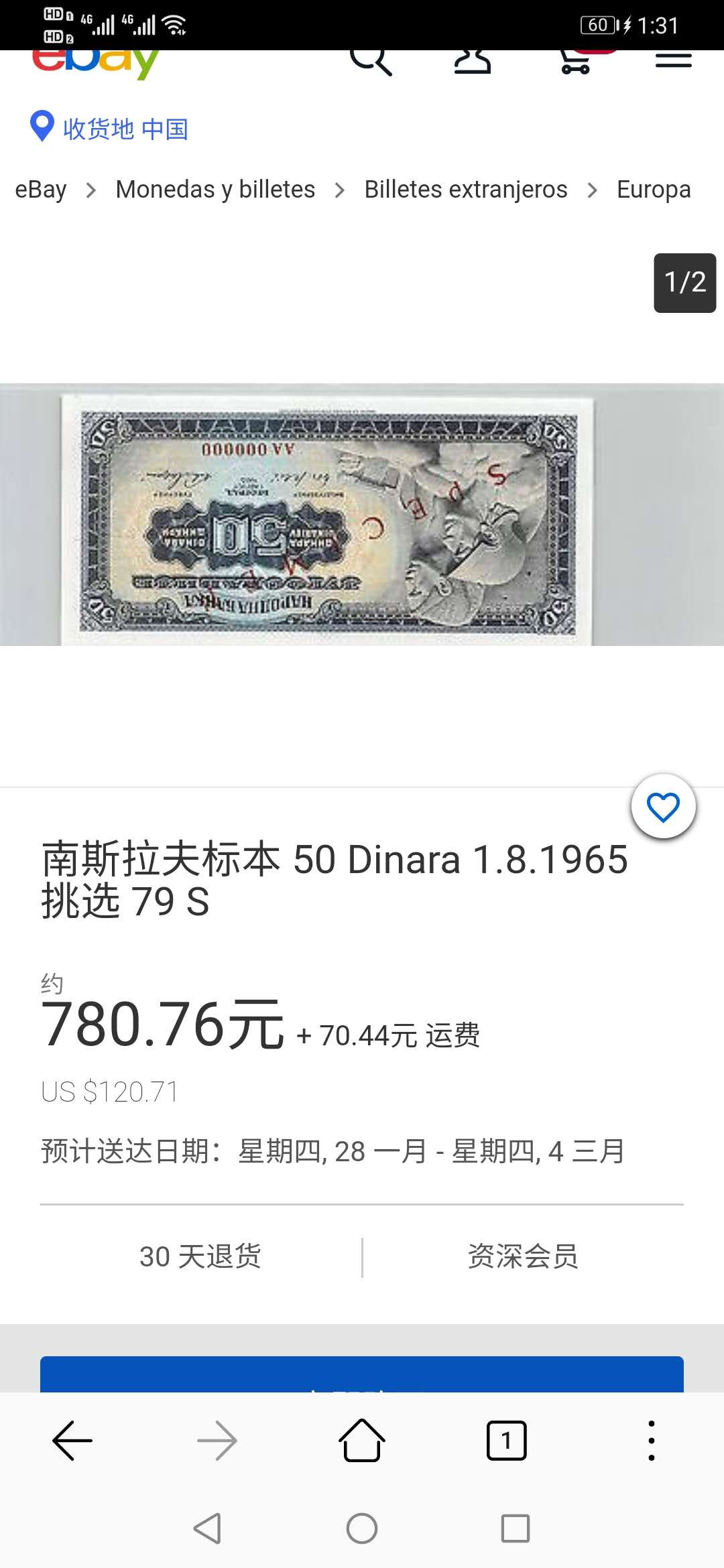Image resolution: width=724 pixels, height=1568 pixels.
Task: Navigate forward using browser forward arrow
Action: [x=217, y=1441]
